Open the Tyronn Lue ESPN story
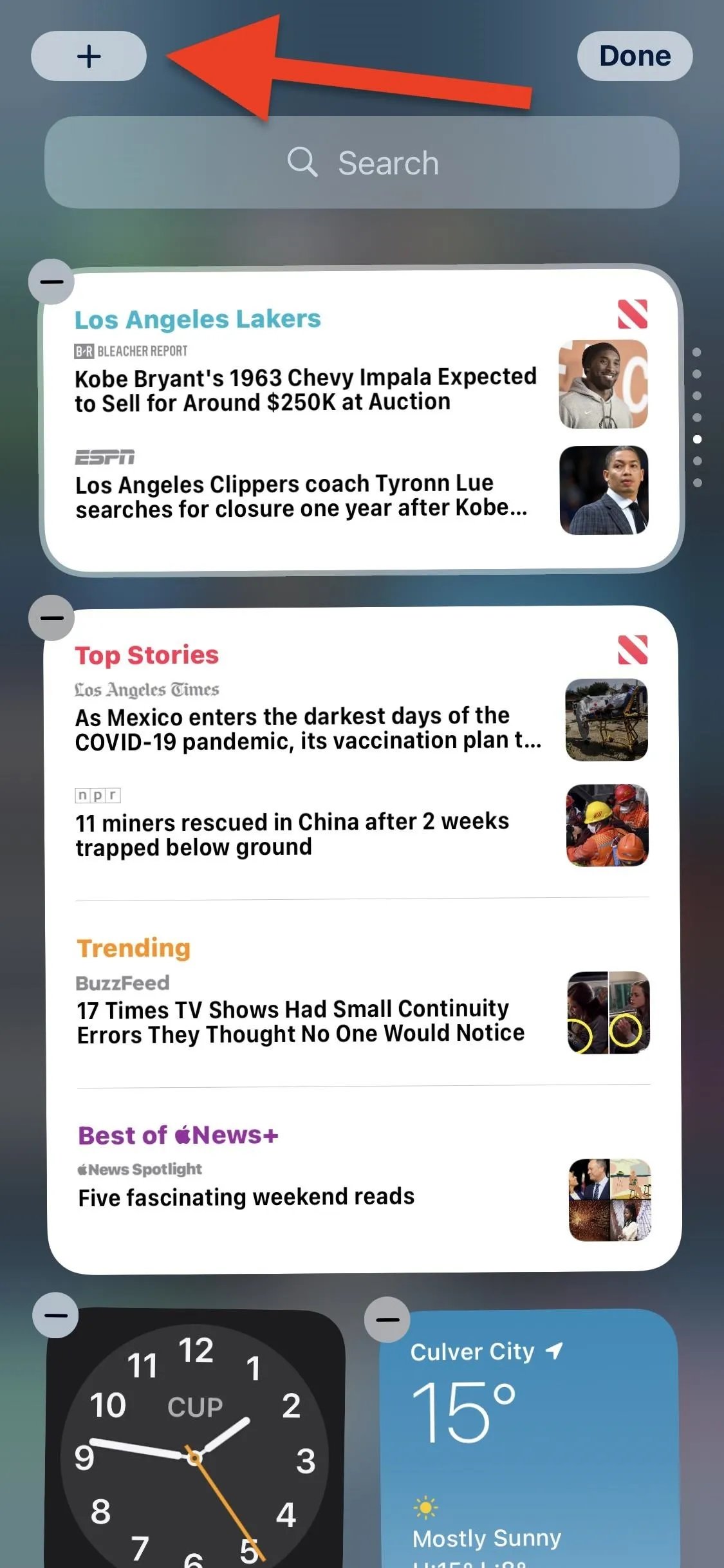 click(x=361, y=490)
